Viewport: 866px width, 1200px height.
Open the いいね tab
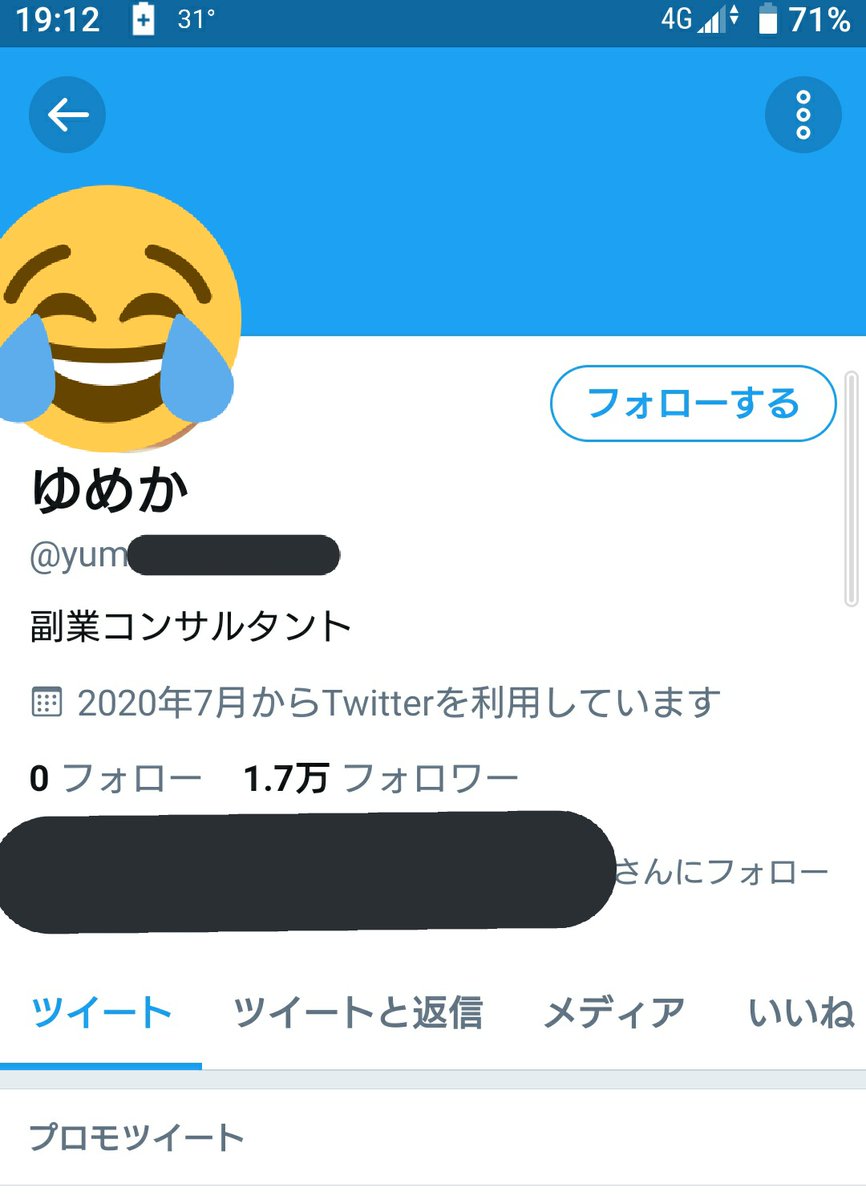point(800,1013)
